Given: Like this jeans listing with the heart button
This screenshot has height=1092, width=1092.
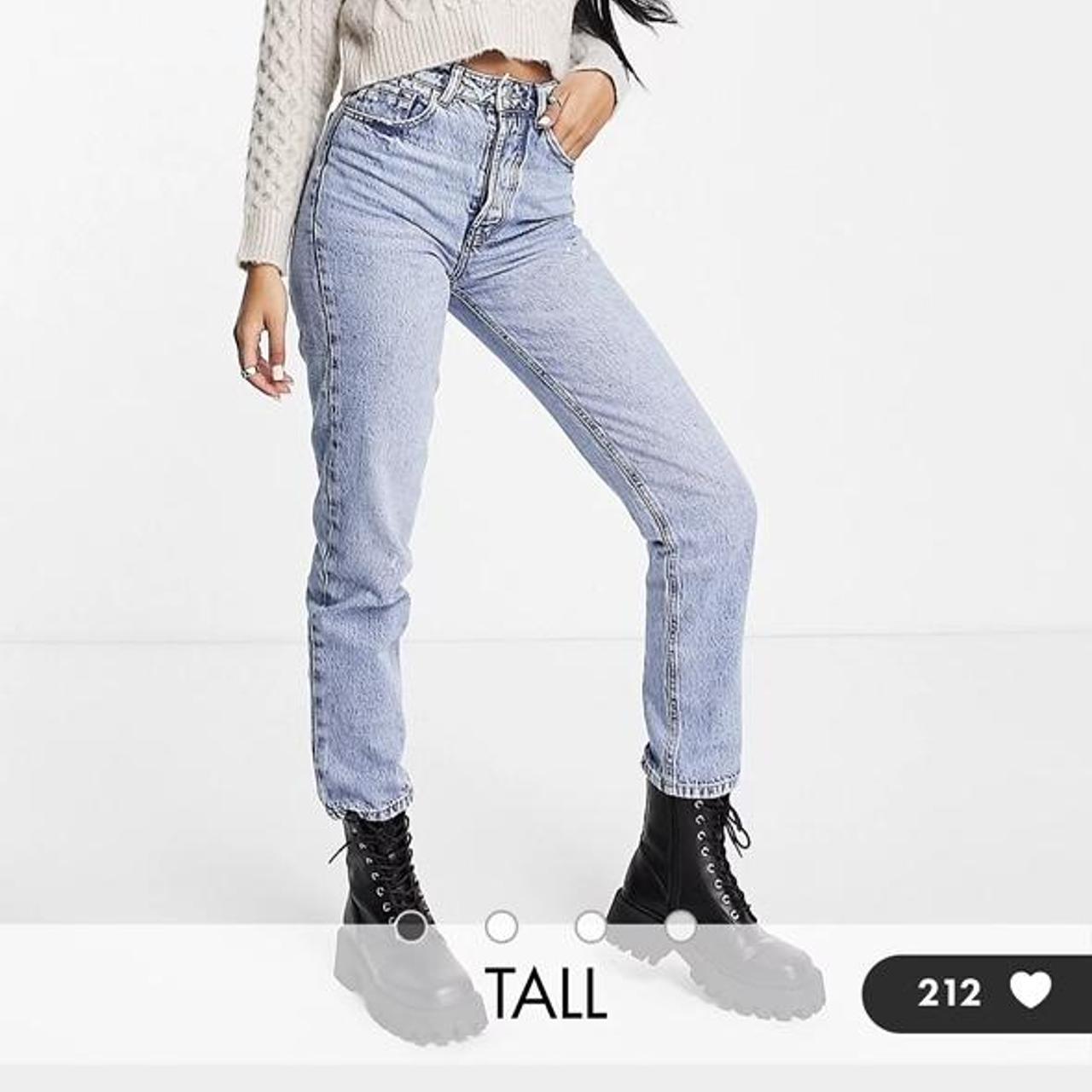Looking at the screenshot, I should 1030,992.
